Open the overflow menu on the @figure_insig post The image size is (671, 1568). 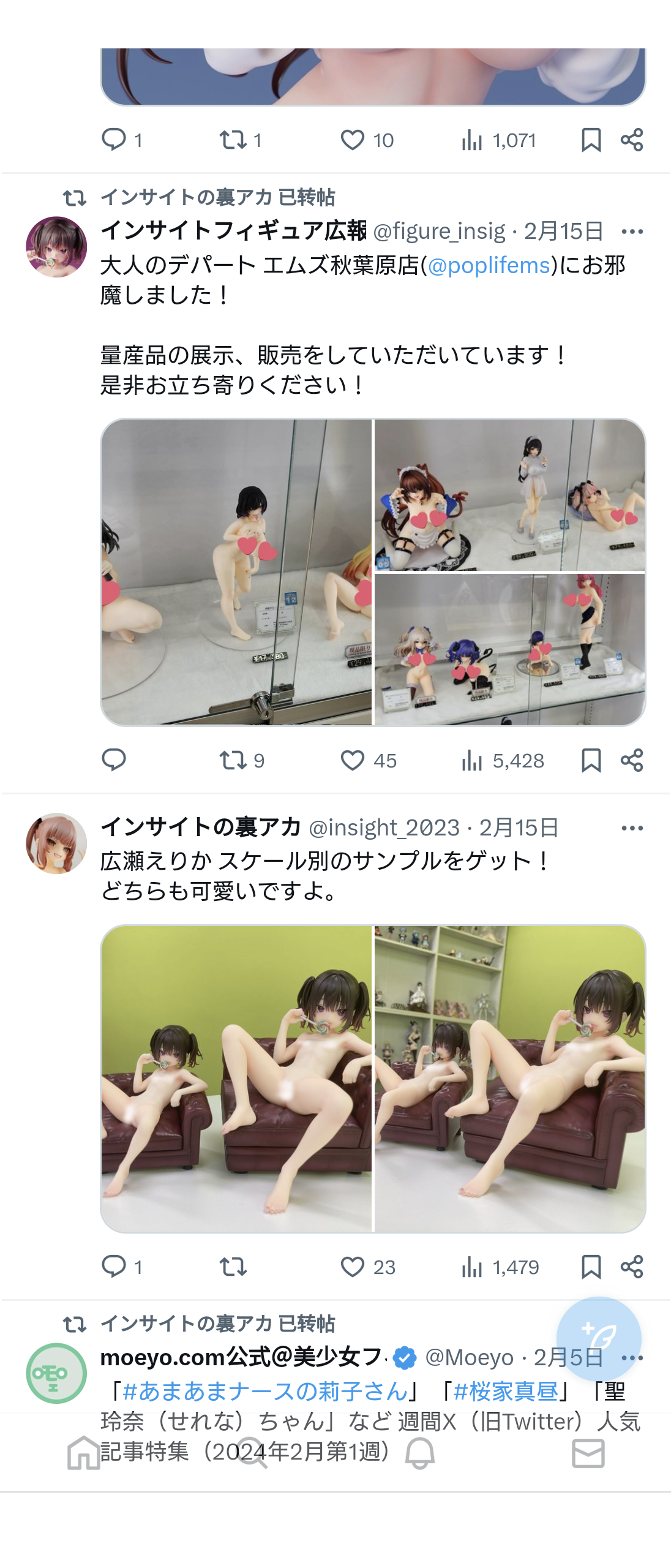point(632,232)
